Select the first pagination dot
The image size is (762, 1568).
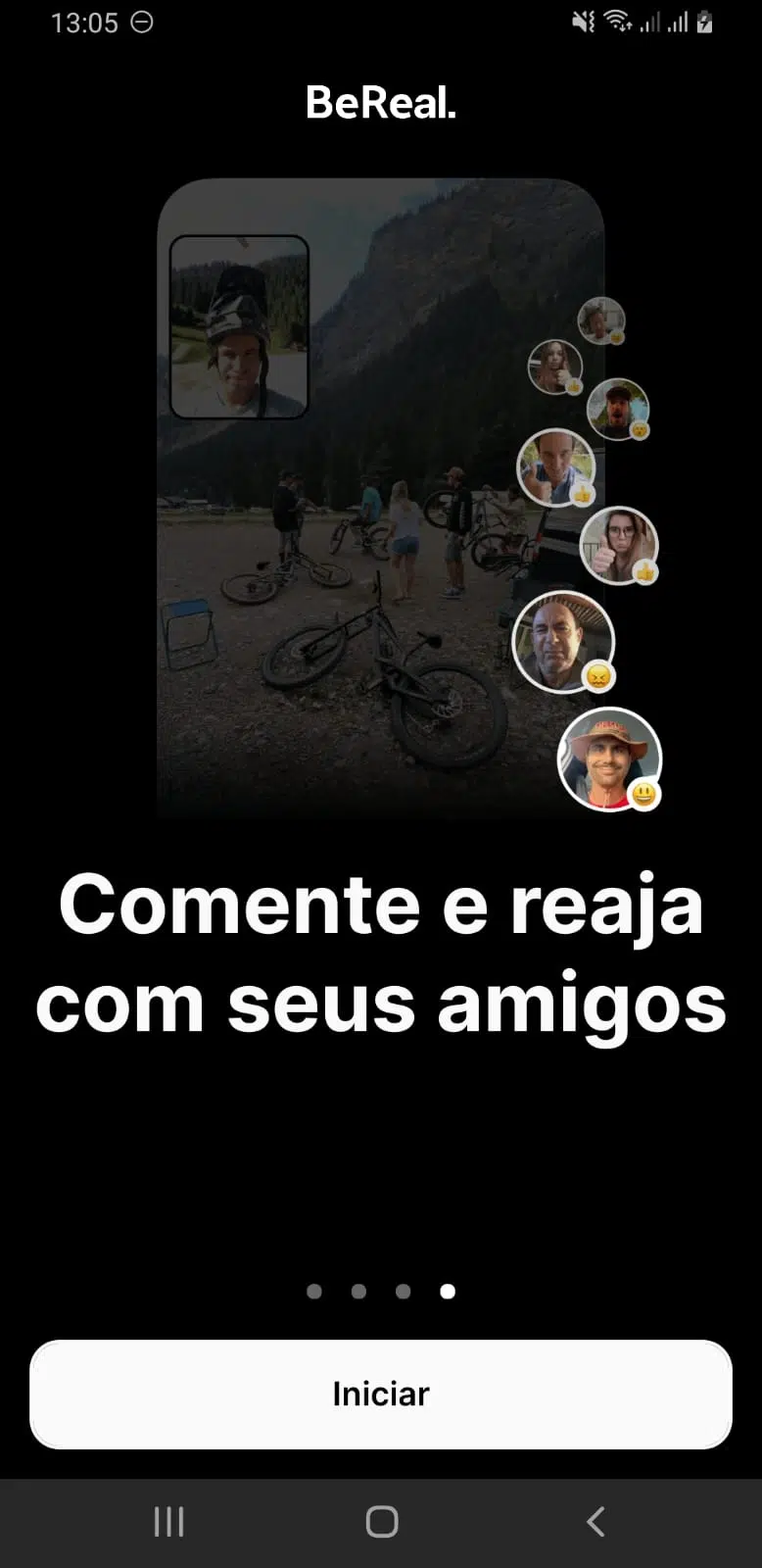314,1291
